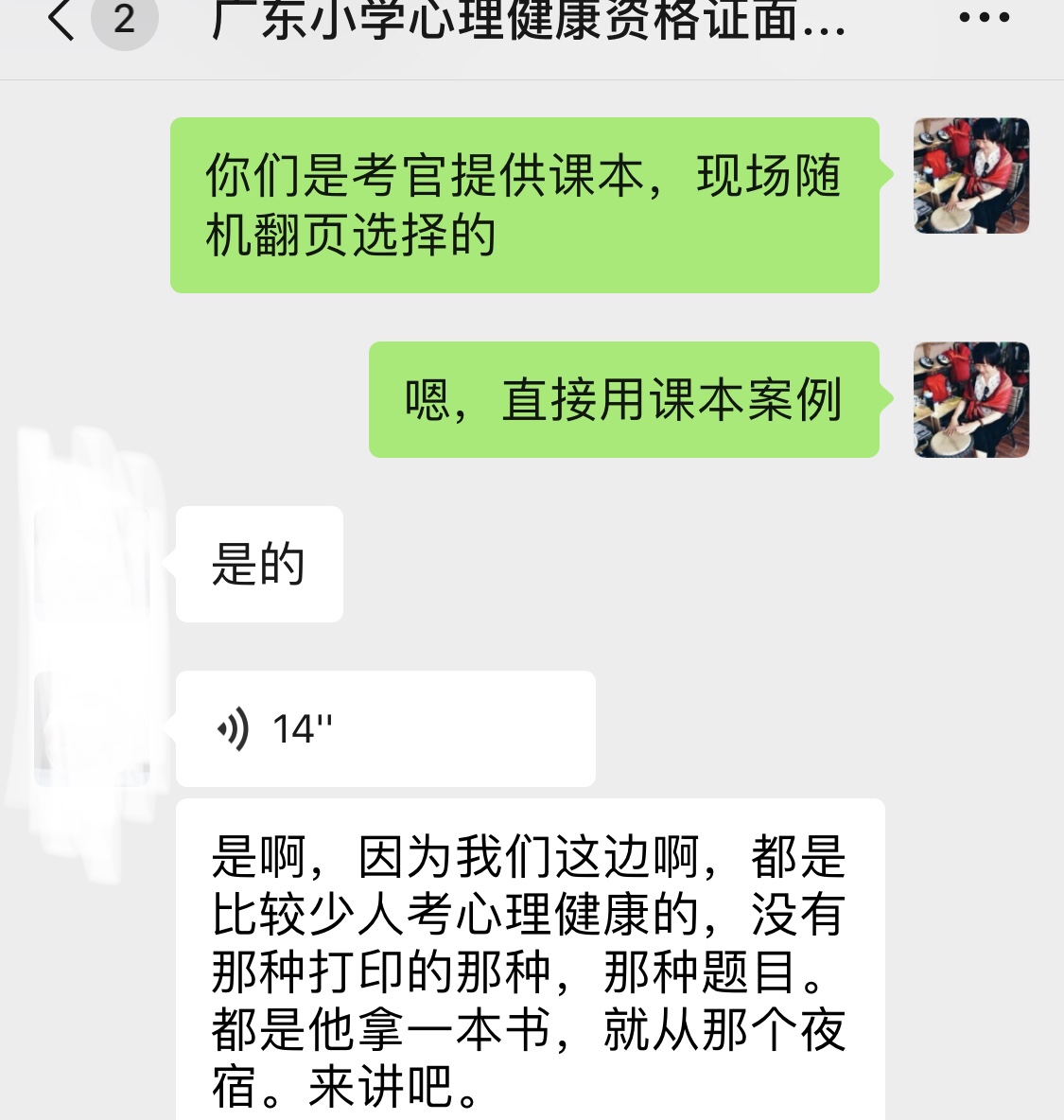Tap the unread count badge showing 2
This screenshot has height=1120, width=1064.
tap(124, 19)
